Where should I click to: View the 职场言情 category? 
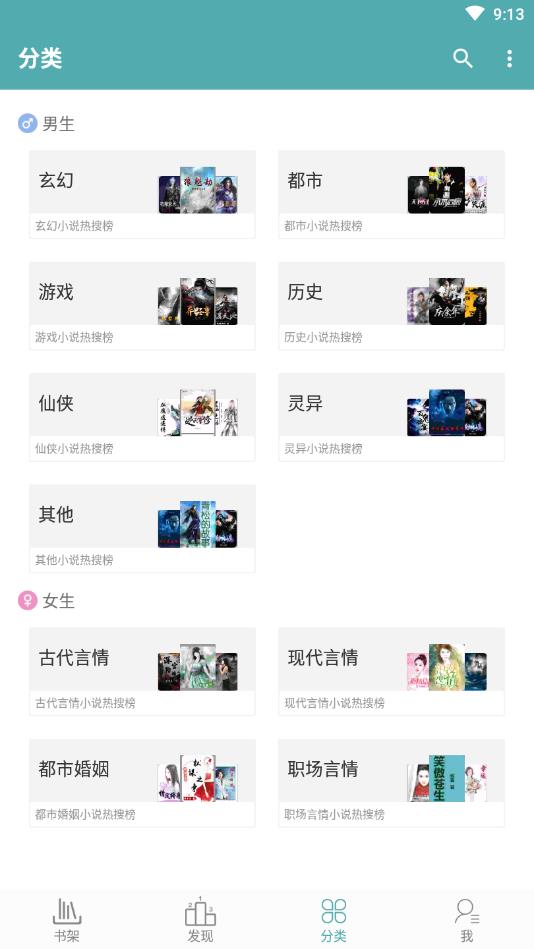point(391,783)
